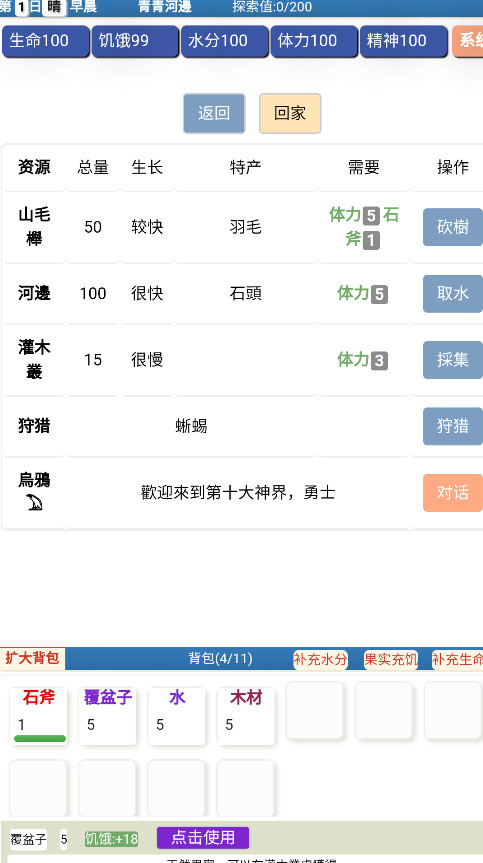Select the 石斧 item in backpack
The width and height of the screenshot is (483, 863).
click(x=39, y=716)
